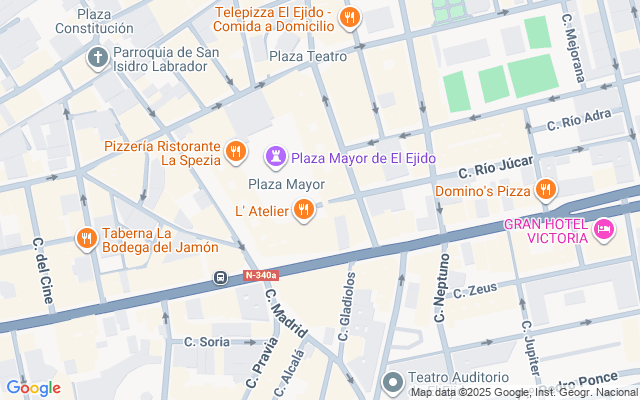The image size is (640, 400).
Task: Tap Pizzería Ristorante La Spezia marker
Action: pos(235,151)
